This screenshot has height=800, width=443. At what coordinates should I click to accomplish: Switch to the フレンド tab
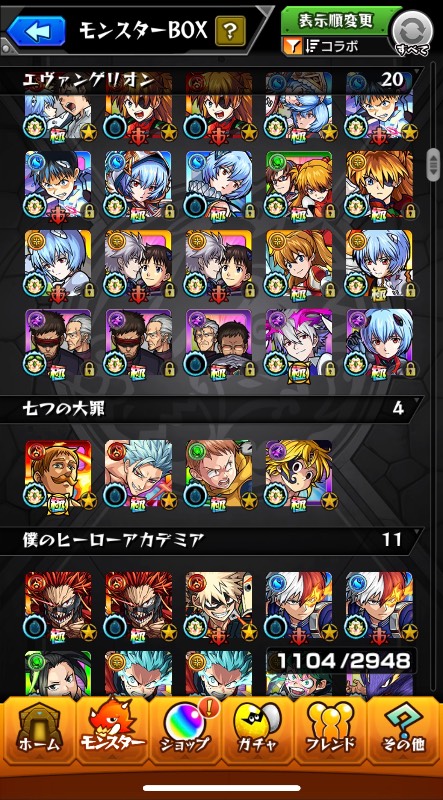(330, 731)
